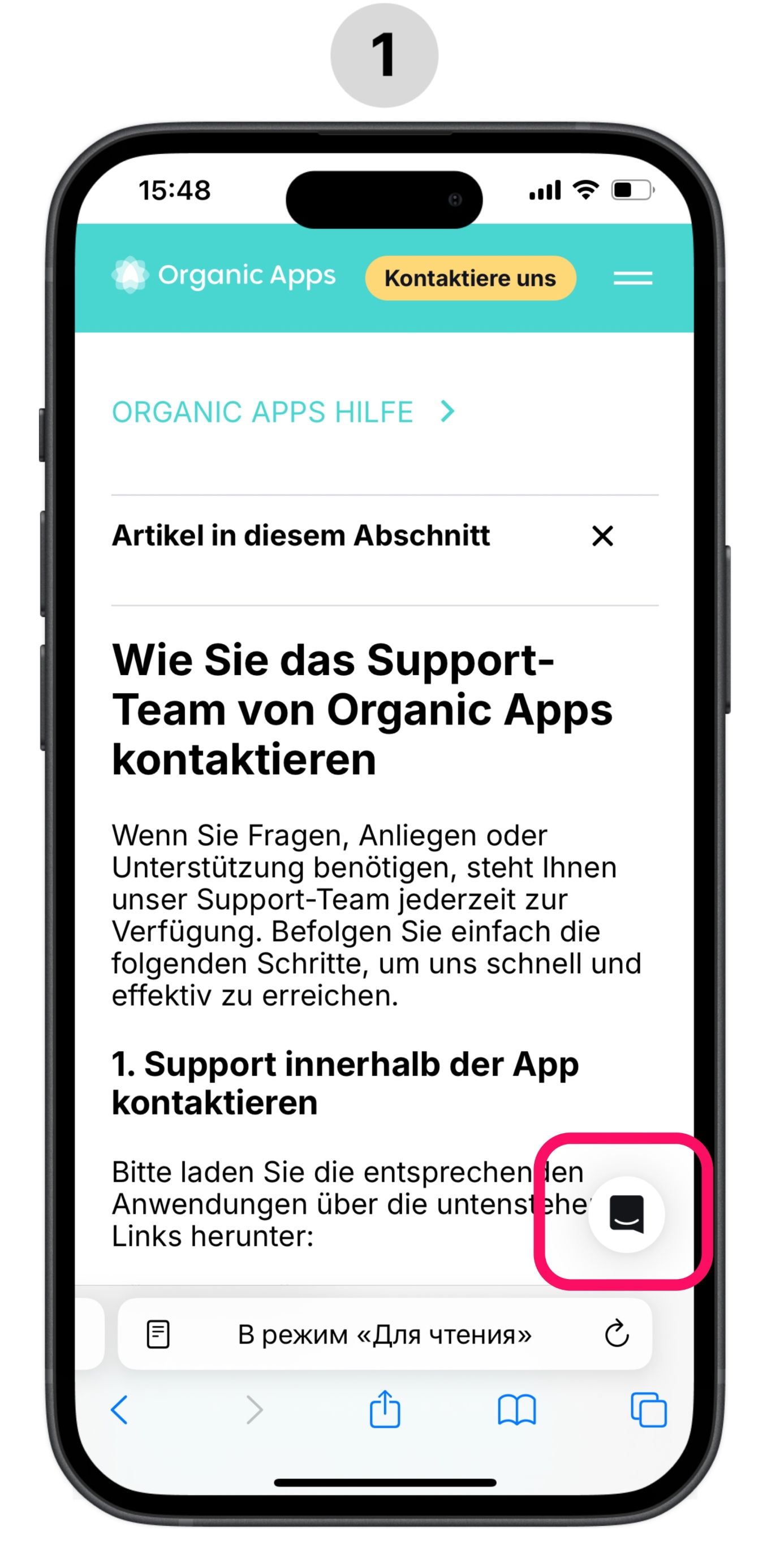767x1568 pixels.
Task: Show the reader mode page icon
Action: pos(158,1334)
